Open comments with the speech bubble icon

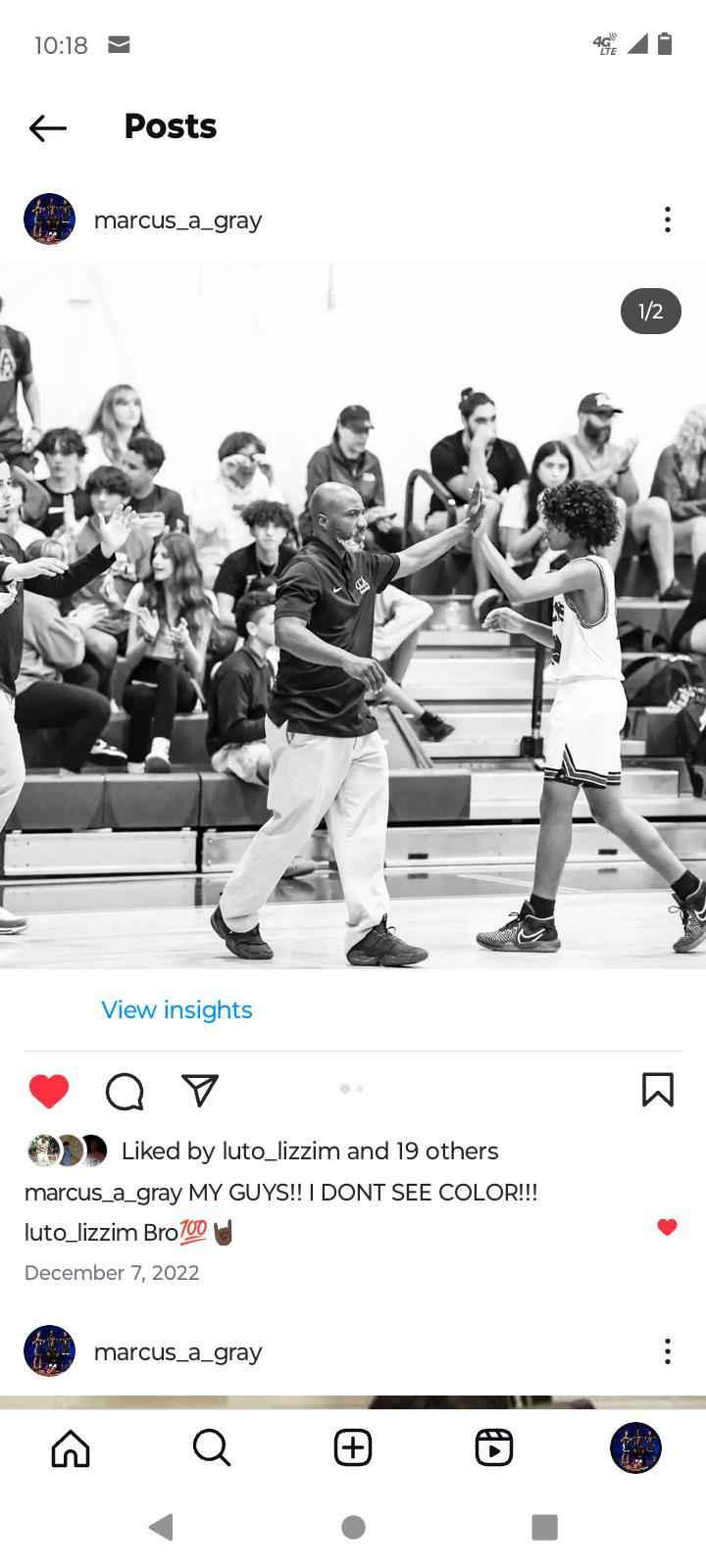(125, 1090)
